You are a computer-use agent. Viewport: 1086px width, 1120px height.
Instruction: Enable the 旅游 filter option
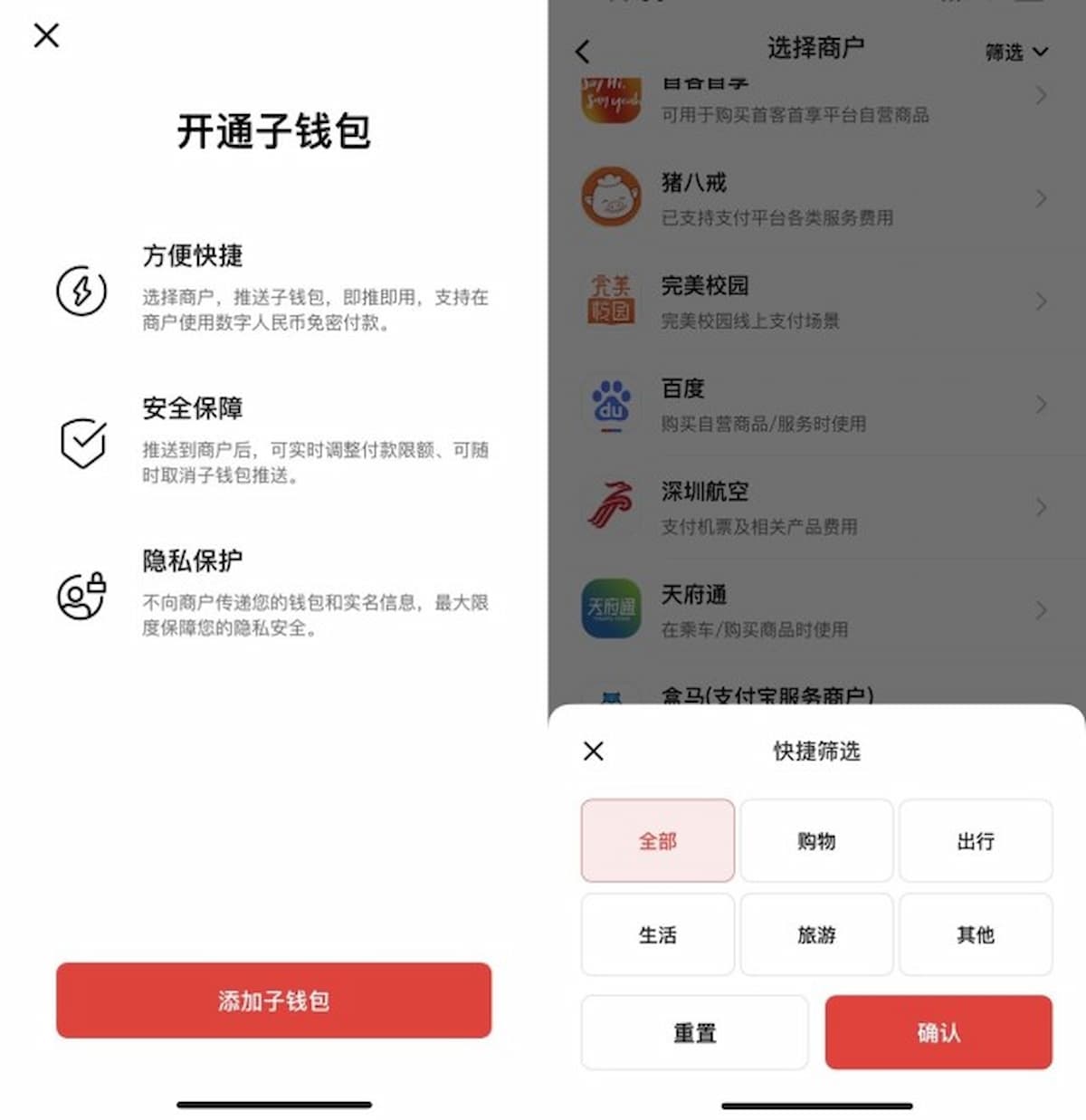pos(816,934)
